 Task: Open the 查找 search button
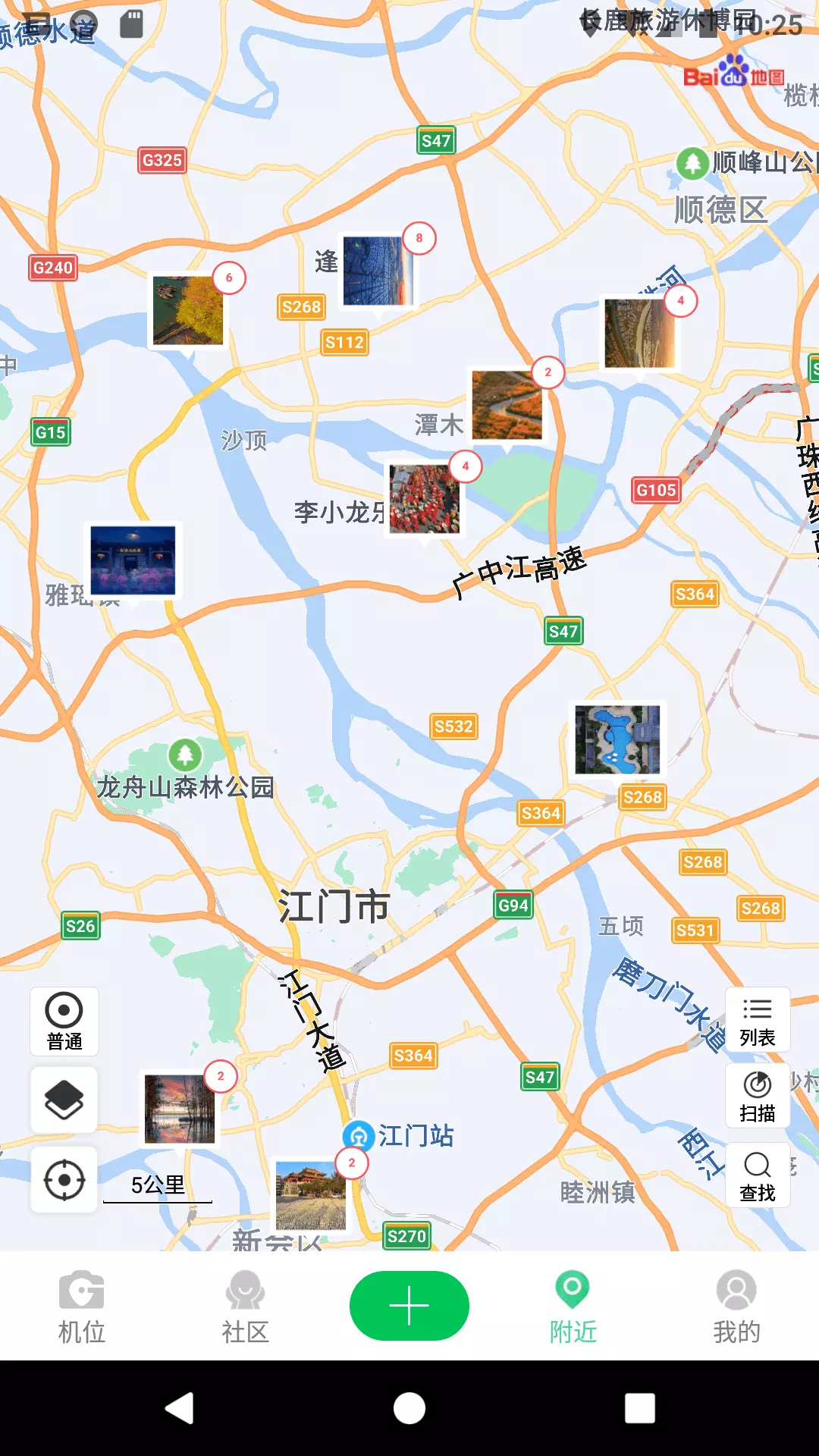758,1175
